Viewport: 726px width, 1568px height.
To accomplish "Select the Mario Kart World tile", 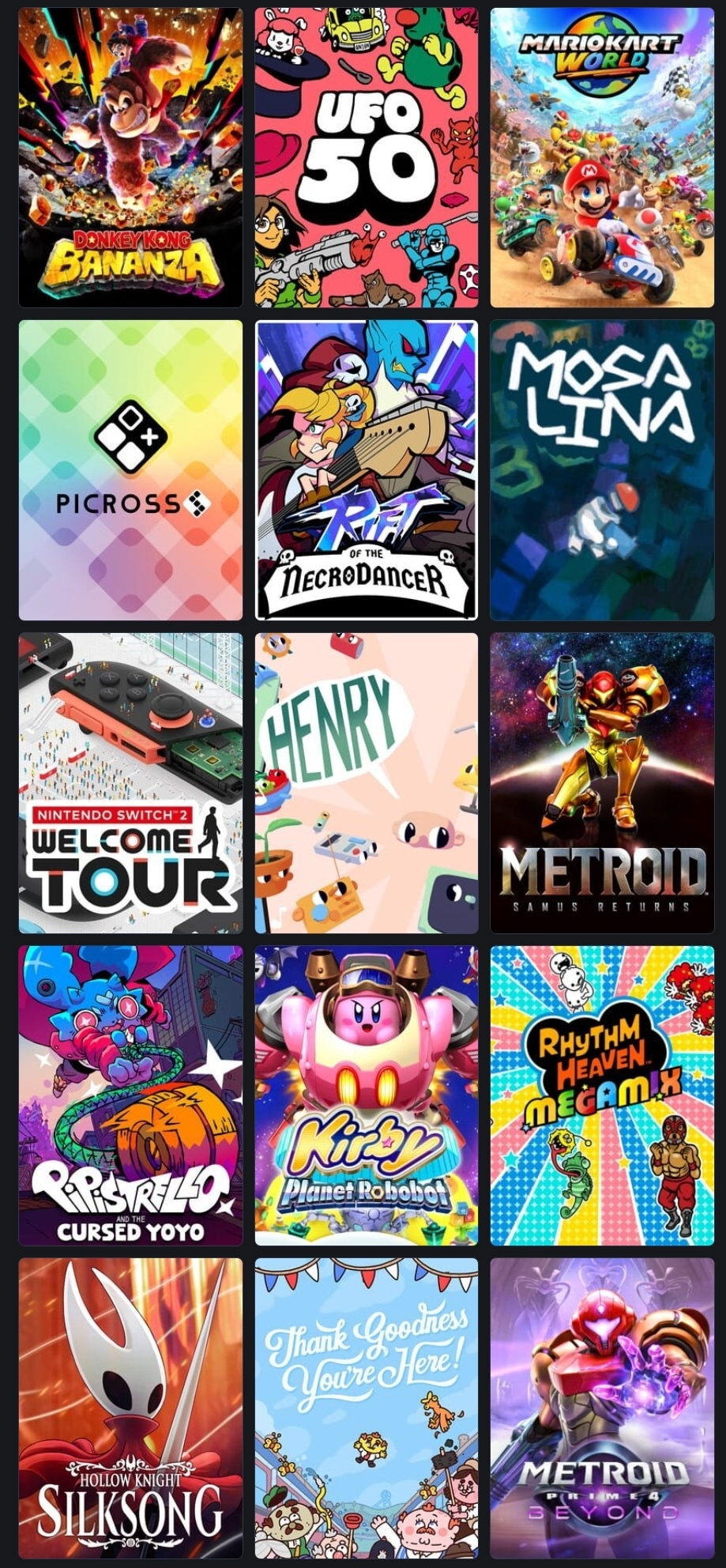I will (602, 157).
